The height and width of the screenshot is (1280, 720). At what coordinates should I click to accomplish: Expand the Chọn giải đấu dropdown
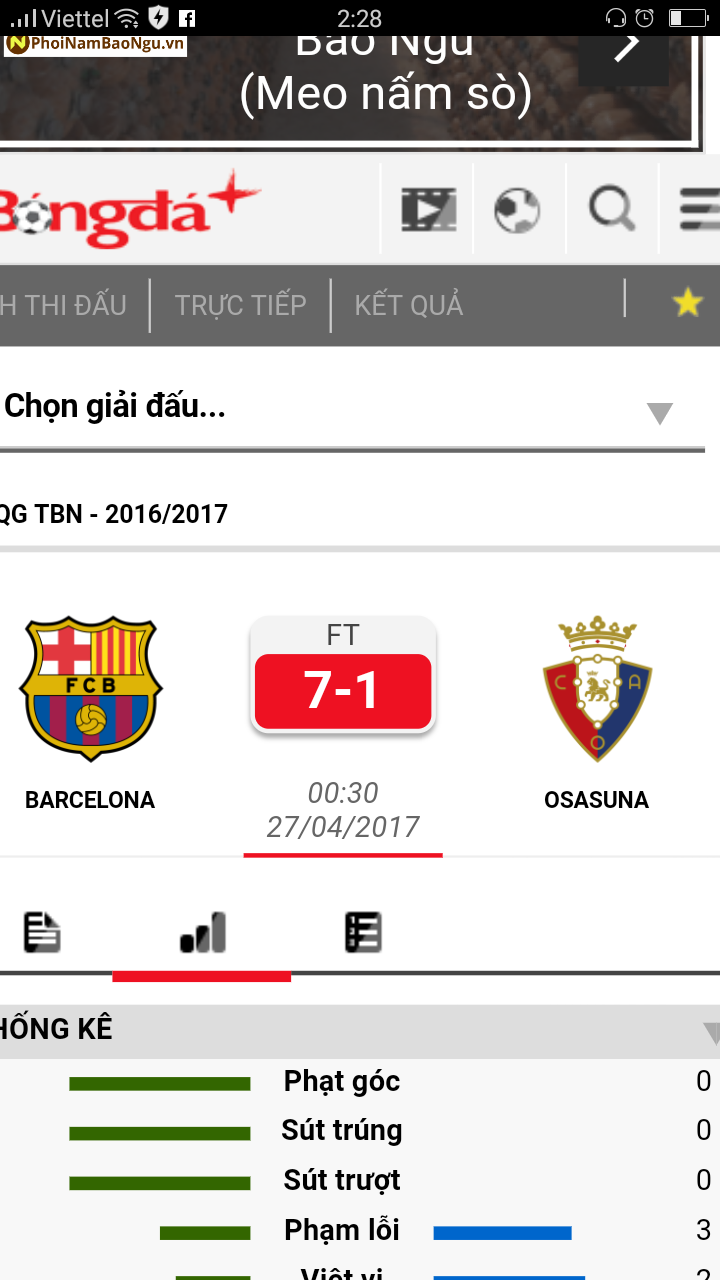pyautogui.click(x=352, y=408)
